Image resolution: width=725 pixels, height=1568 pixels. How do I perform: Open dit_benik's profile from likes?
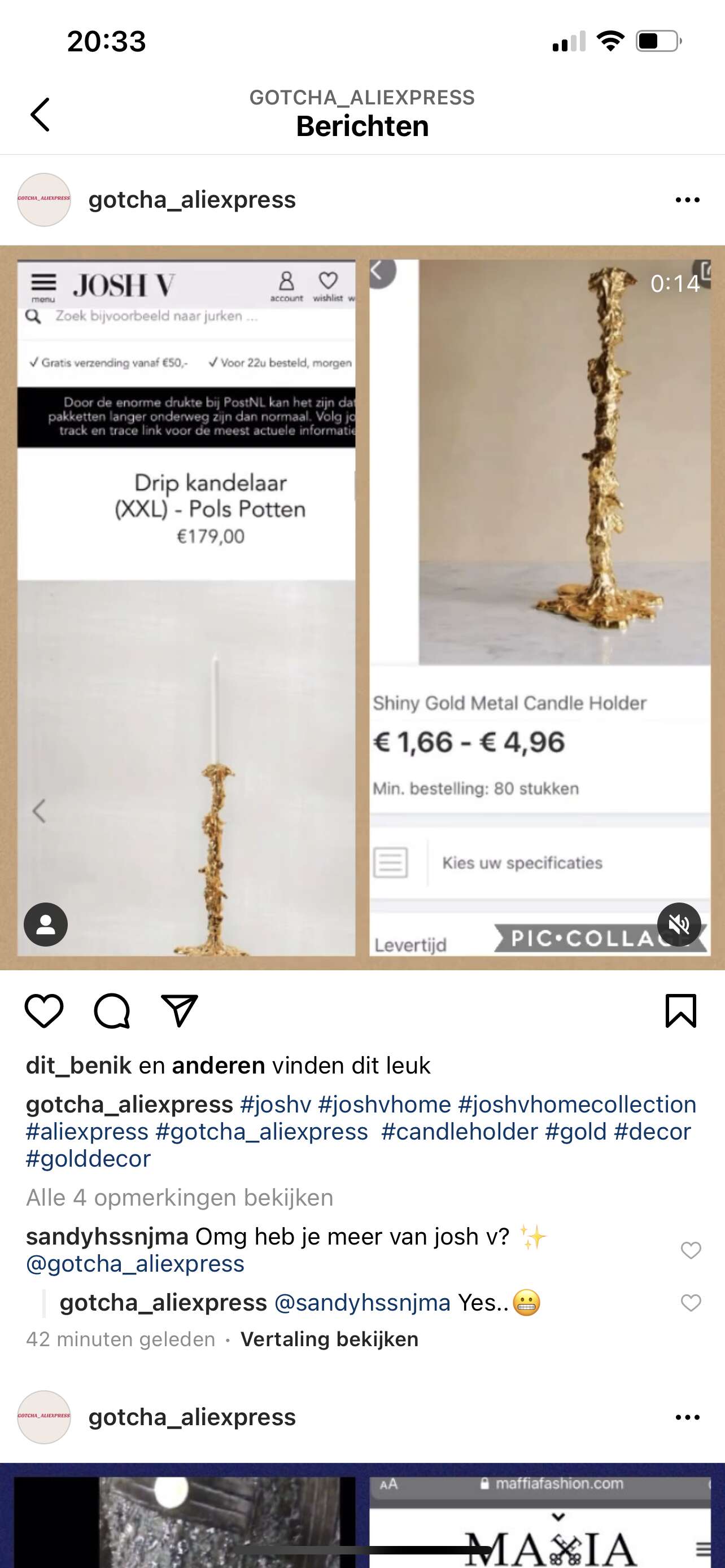coord(78,1065)
